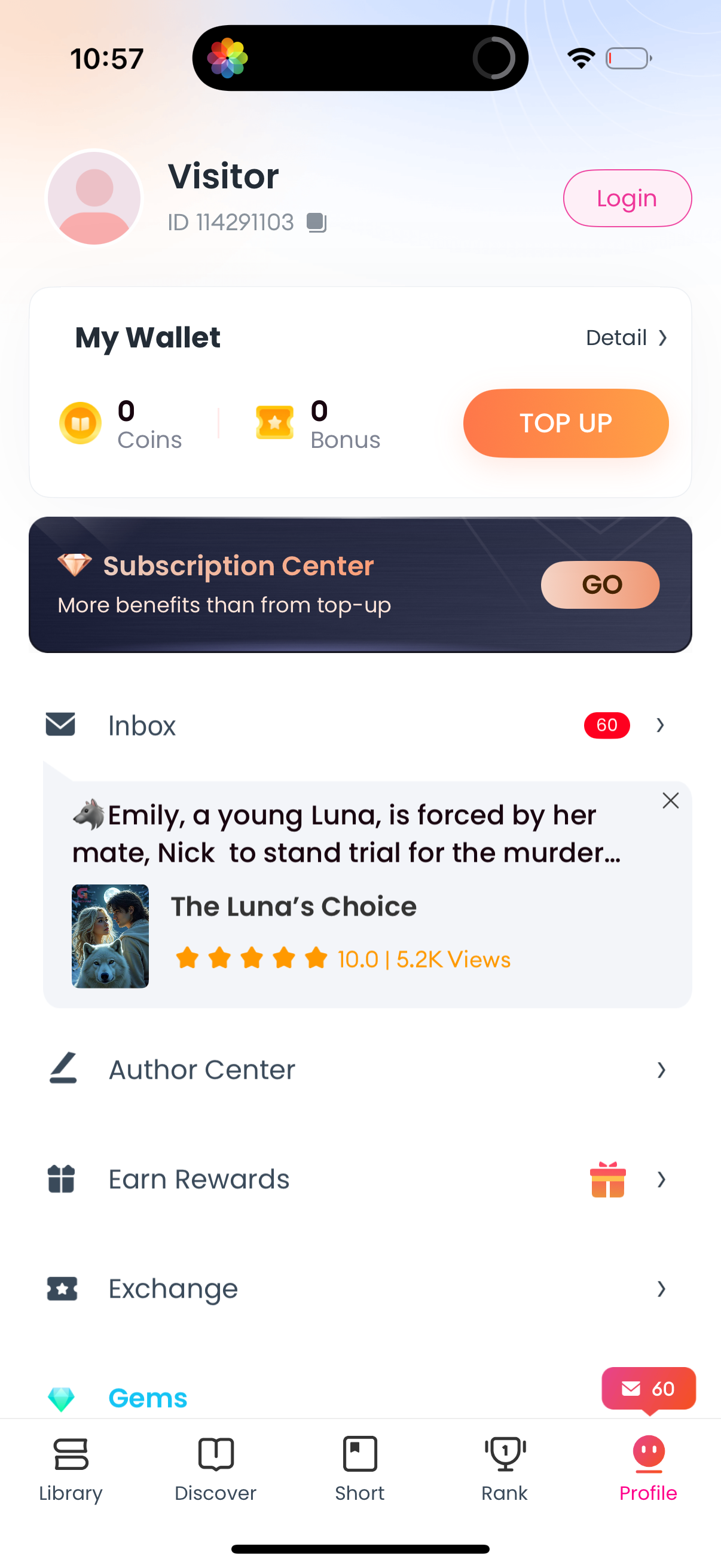Expand the Inbox messages list

661,725
